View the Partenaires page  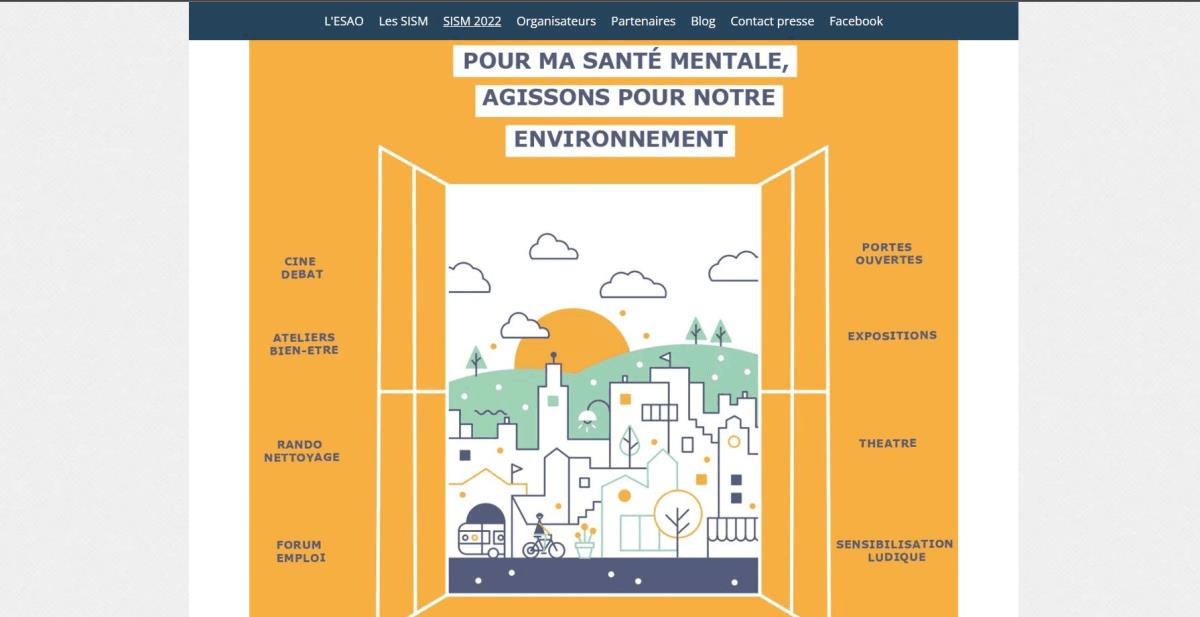(643, 21)
